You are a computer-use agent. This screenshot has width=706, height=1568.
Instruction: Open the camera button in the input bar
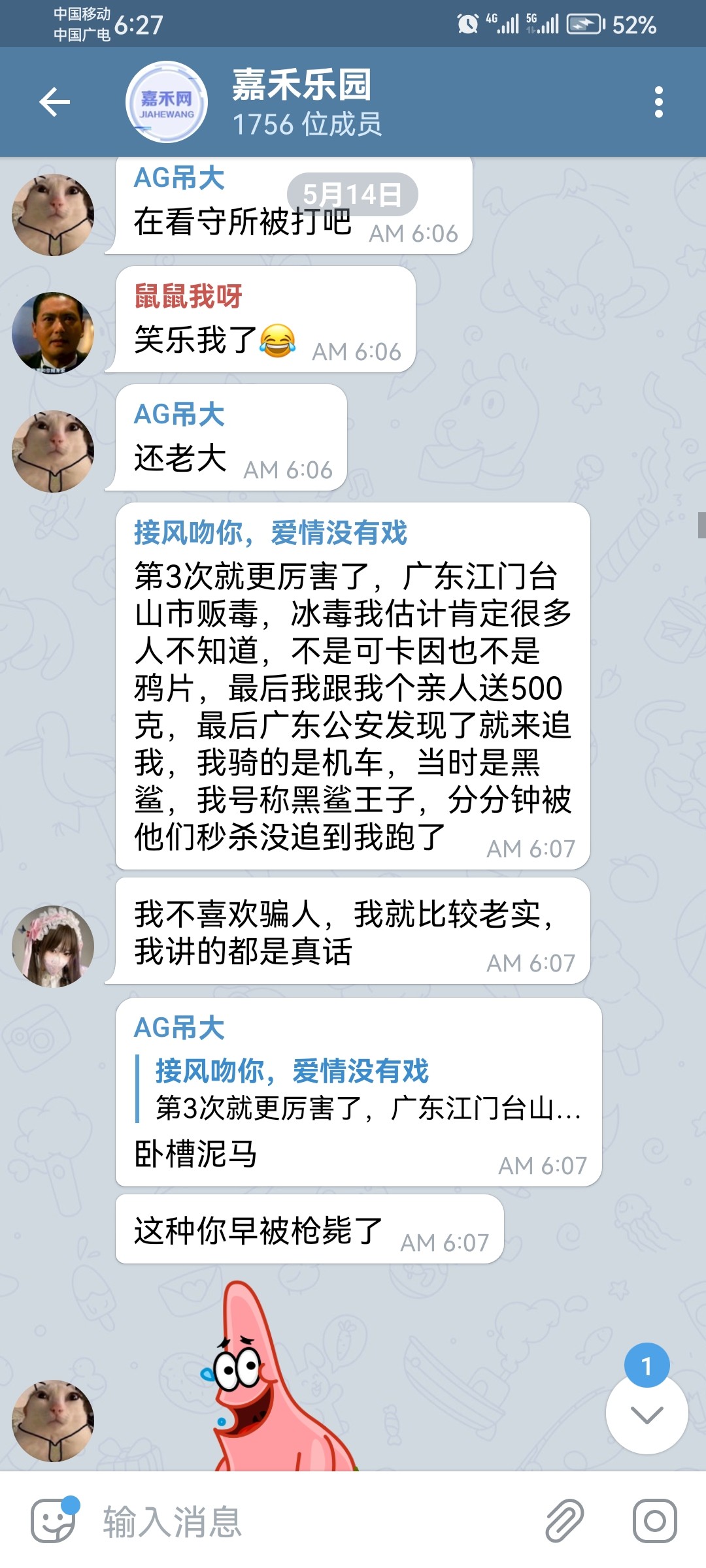tap(654, 1521)
